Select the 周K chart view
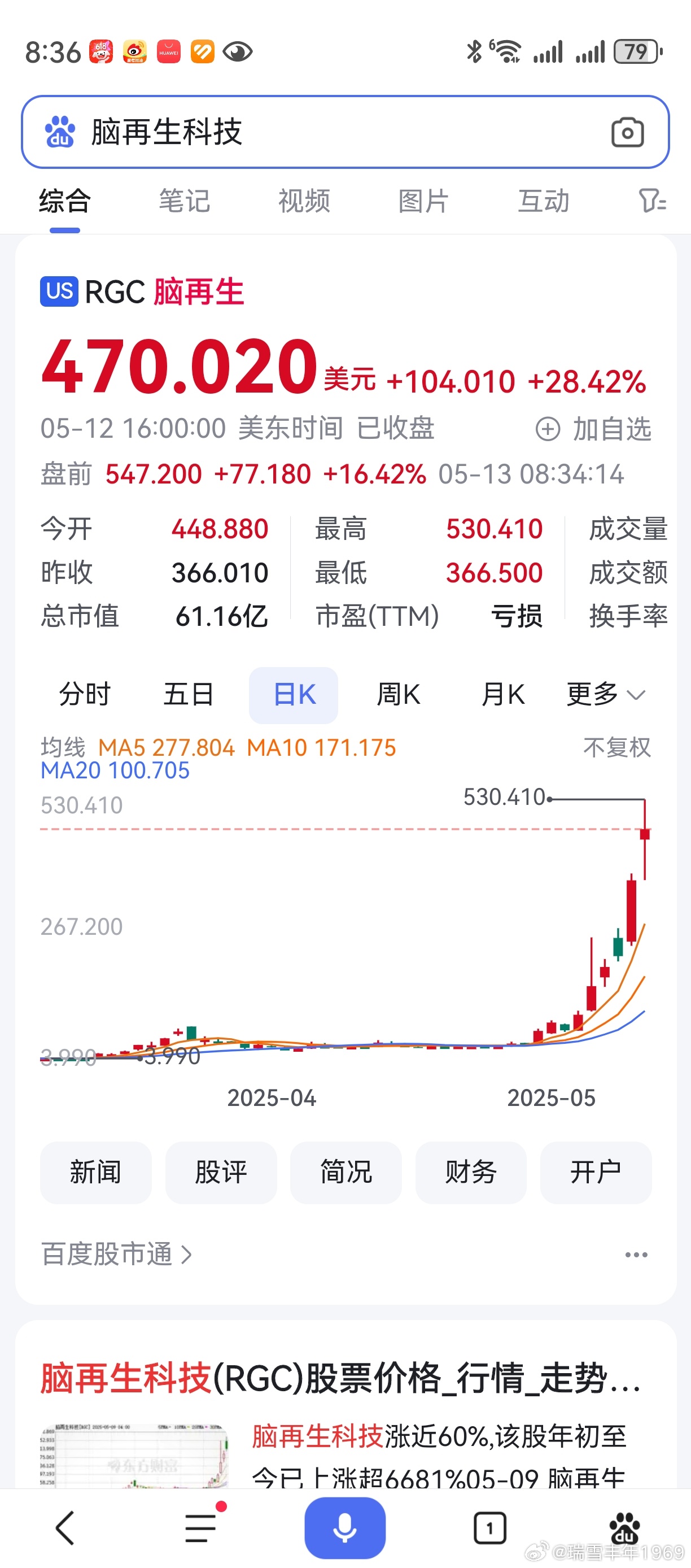This screenshot has width=691, height=1568. click(399, 695)
